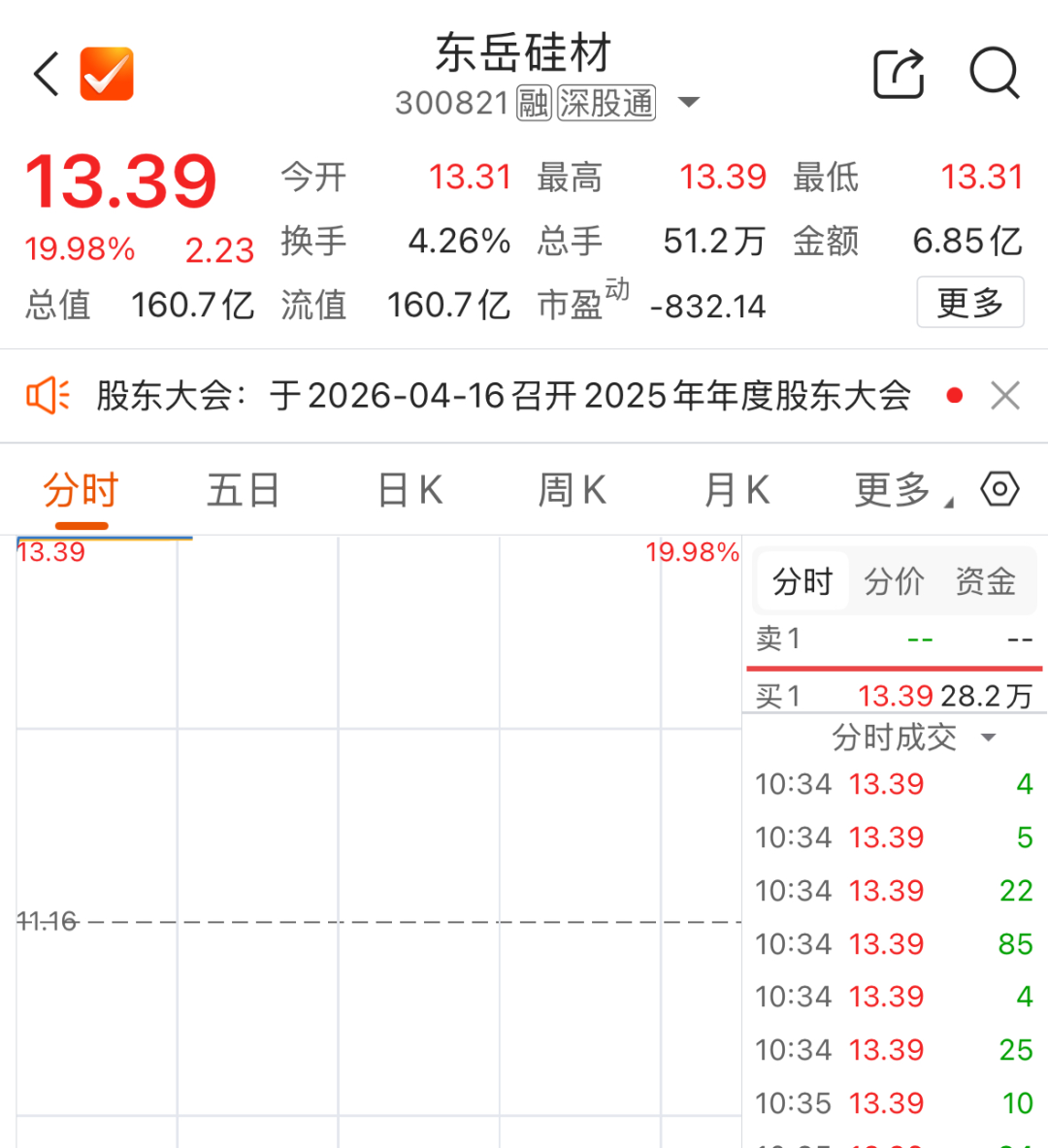Tap the 更多 button for more quote data
This screenshot has width=1048, height=1148.
pos(969,303)
